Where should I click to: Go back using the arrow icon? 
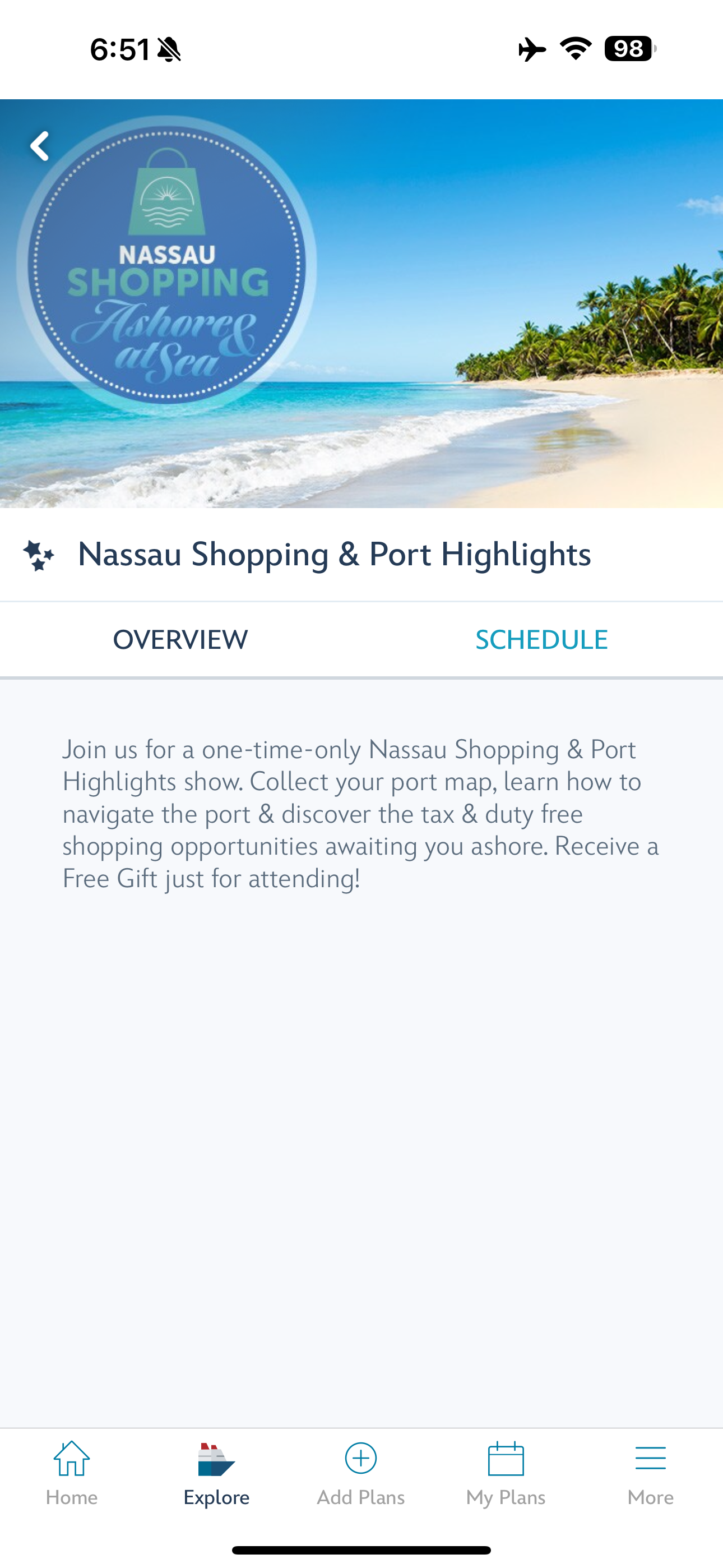tap(40, 146)
